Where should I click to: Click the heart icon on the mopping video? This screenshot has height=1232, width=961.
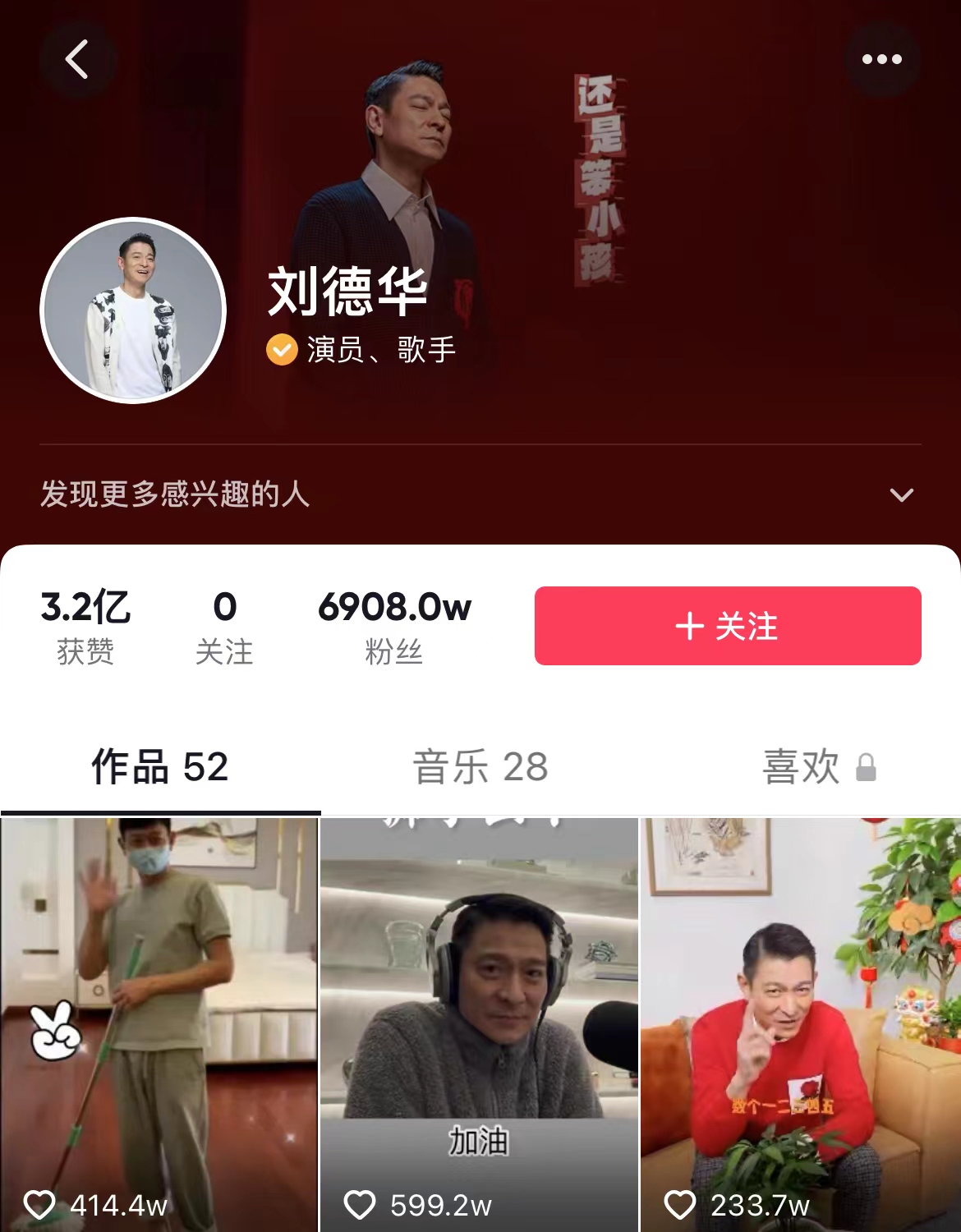click(x=40, y=1205)
